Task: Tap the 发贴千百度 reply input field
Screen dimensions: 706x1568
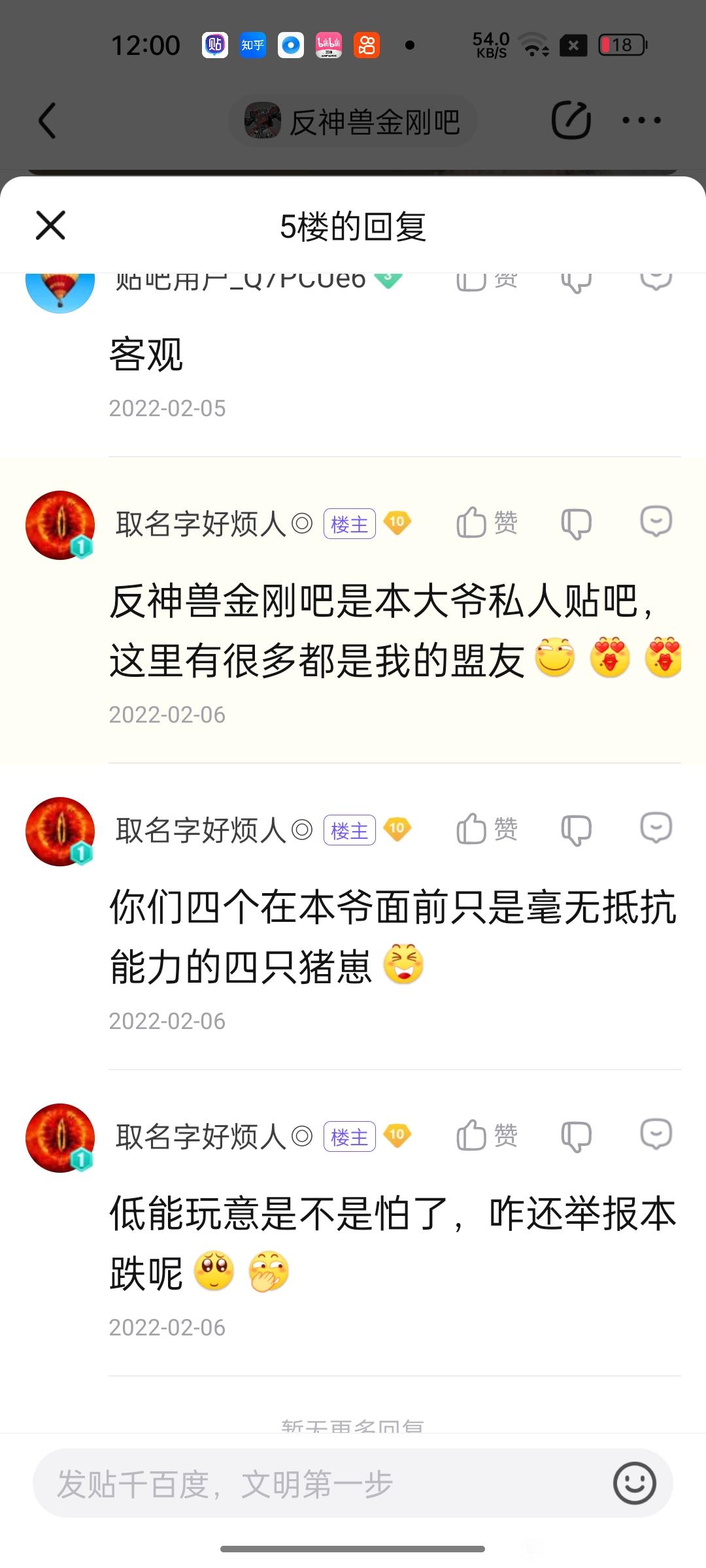Action: click(320, 1483)
